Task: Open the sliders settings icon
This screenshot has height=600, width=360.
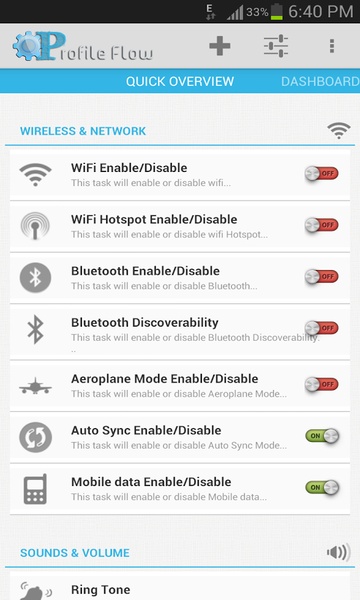Action: coord(276,46)
